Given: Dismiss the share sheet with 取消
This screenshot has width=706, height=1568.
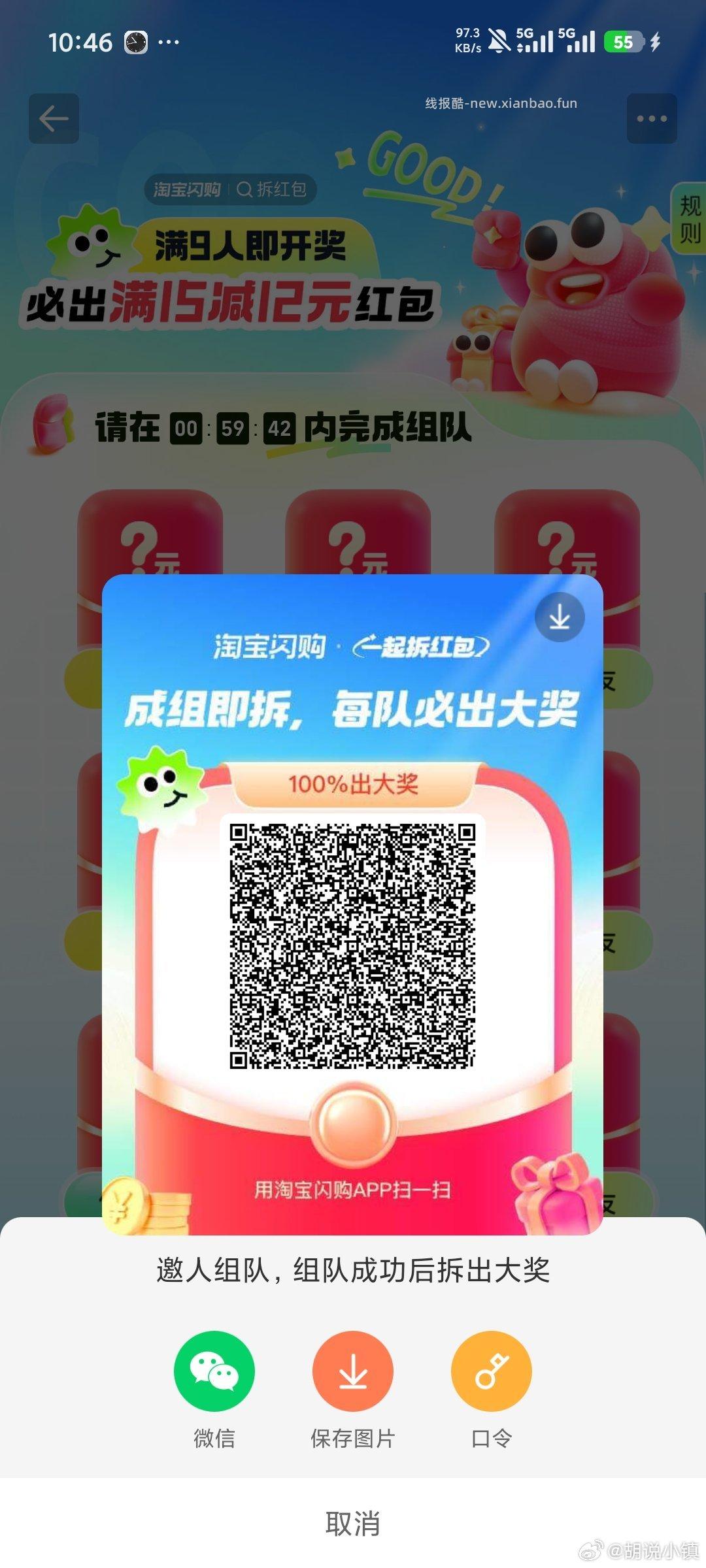Looking at the screenshot, I should pos(352,1523).
